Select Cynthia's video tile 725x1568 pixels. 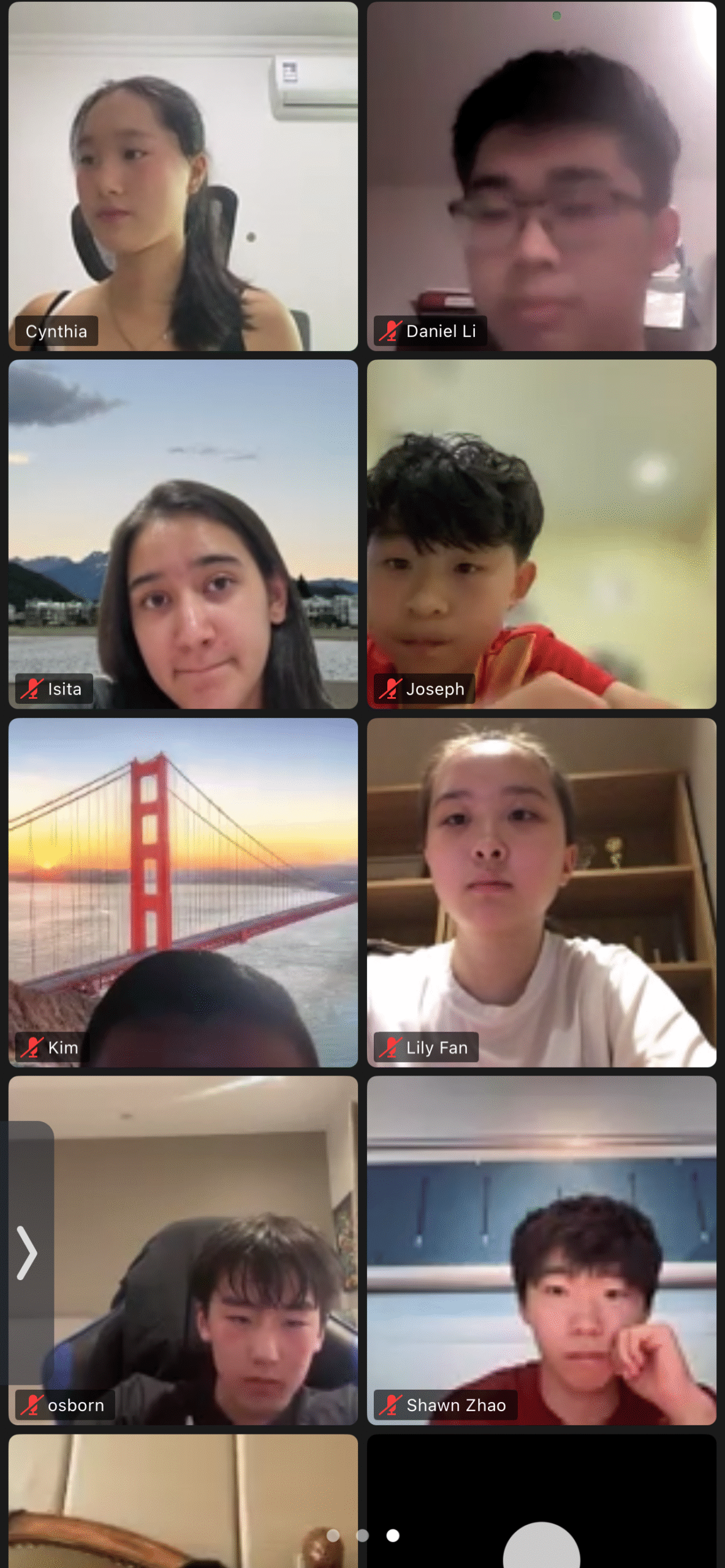point(183,176)
